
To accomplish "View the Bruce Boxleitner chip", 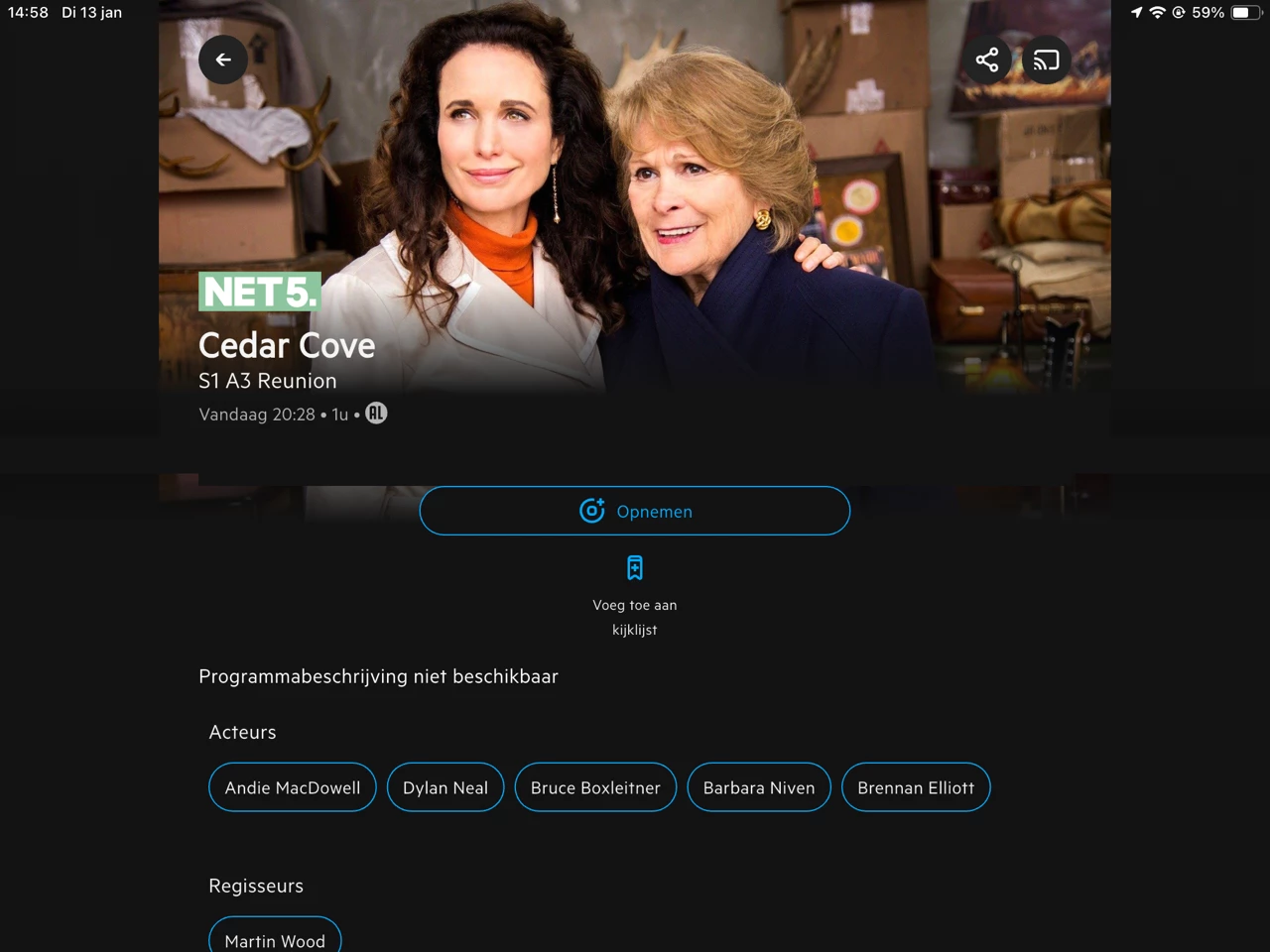I will coord(595,787).
